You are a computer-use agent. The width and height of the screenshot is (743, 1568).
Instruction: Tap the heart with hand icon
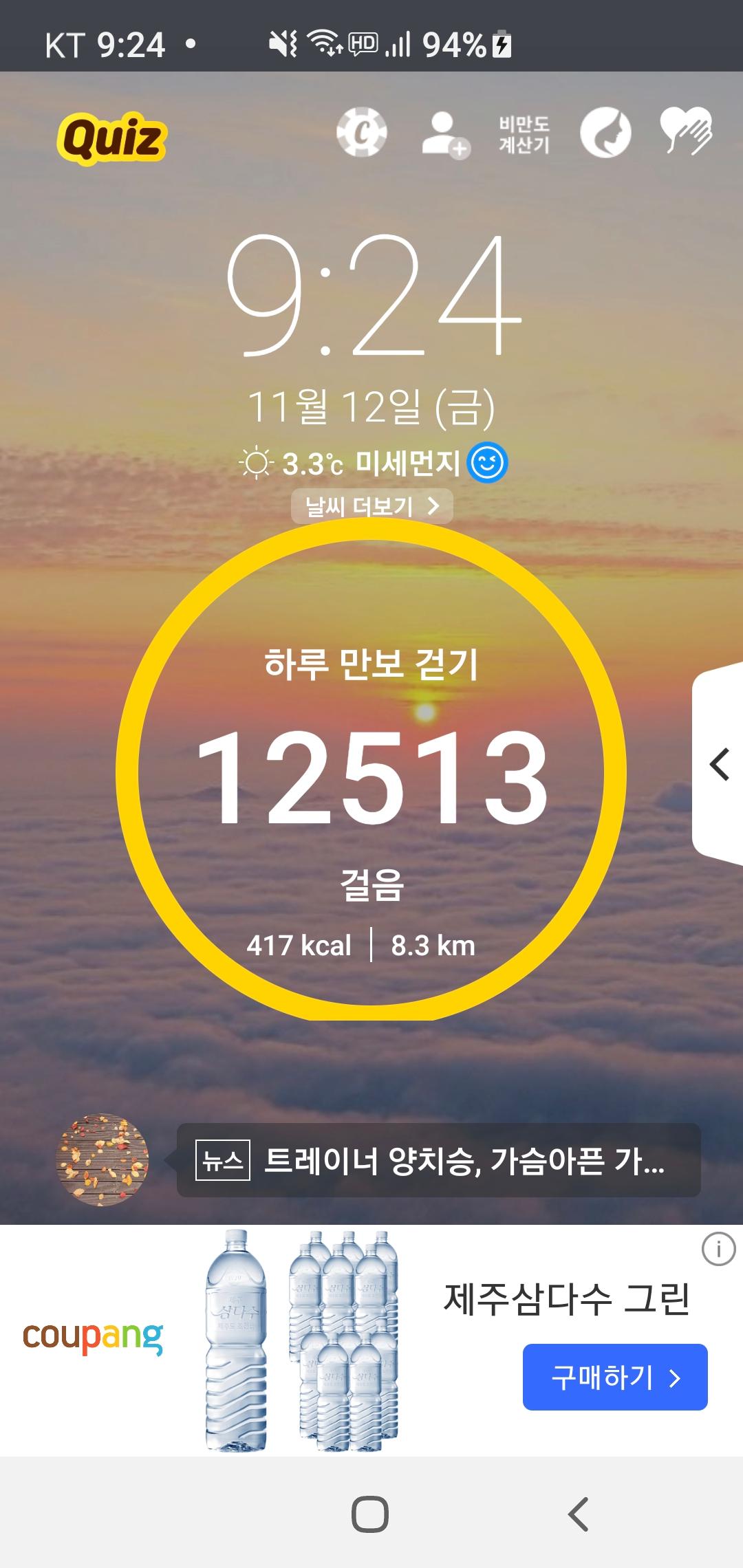pyautogui.click(x=686, y=131)
